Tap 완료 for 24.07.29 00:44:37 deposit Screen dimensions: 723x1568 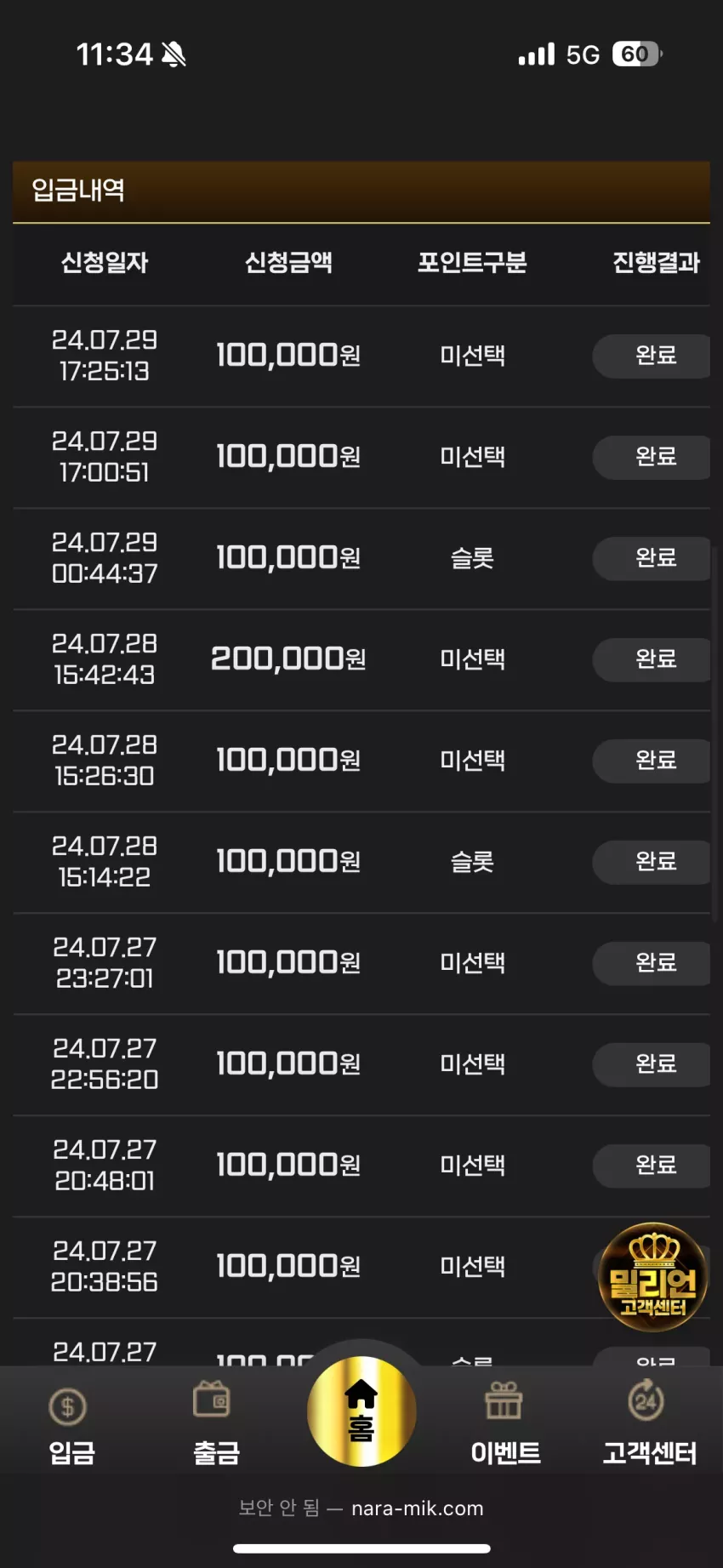coord(652,558)
